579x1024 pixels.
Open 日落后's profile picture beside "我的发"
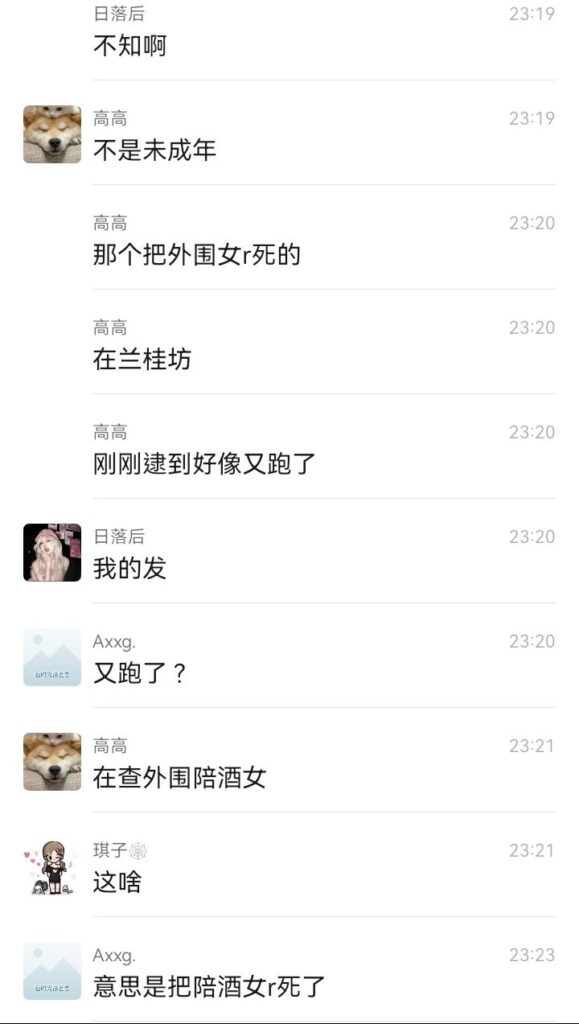(52, 552)
